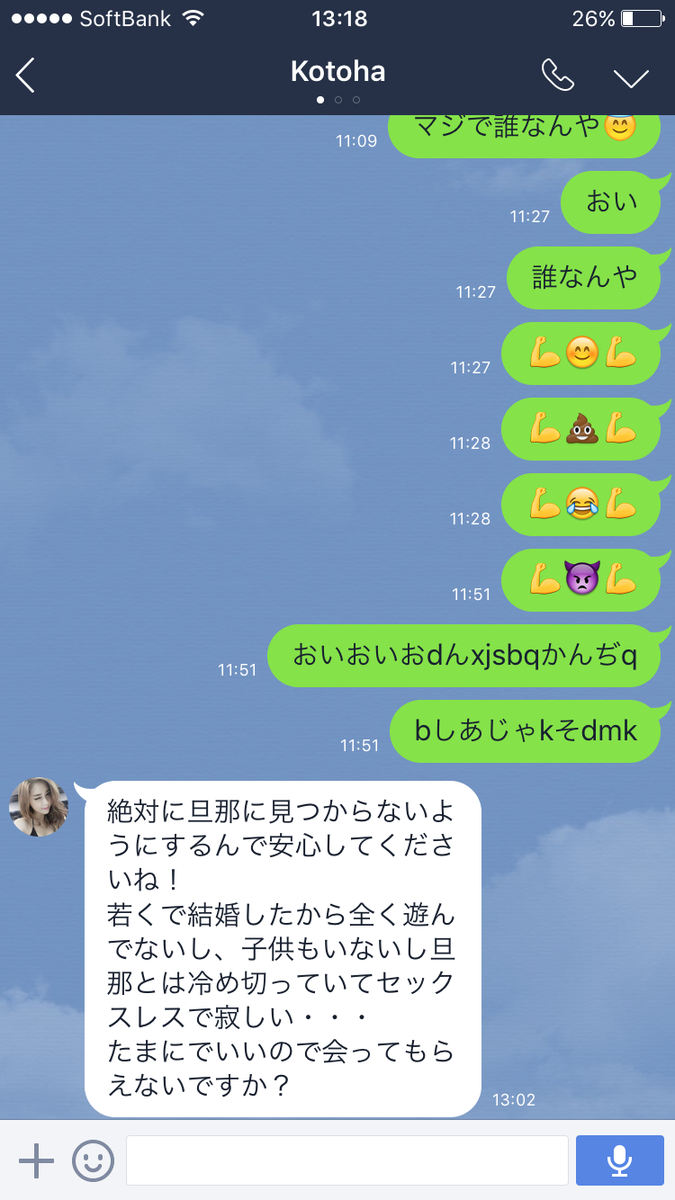Open the emoji and sticker picker
675x1200 pixels.
coord(93,1160)
